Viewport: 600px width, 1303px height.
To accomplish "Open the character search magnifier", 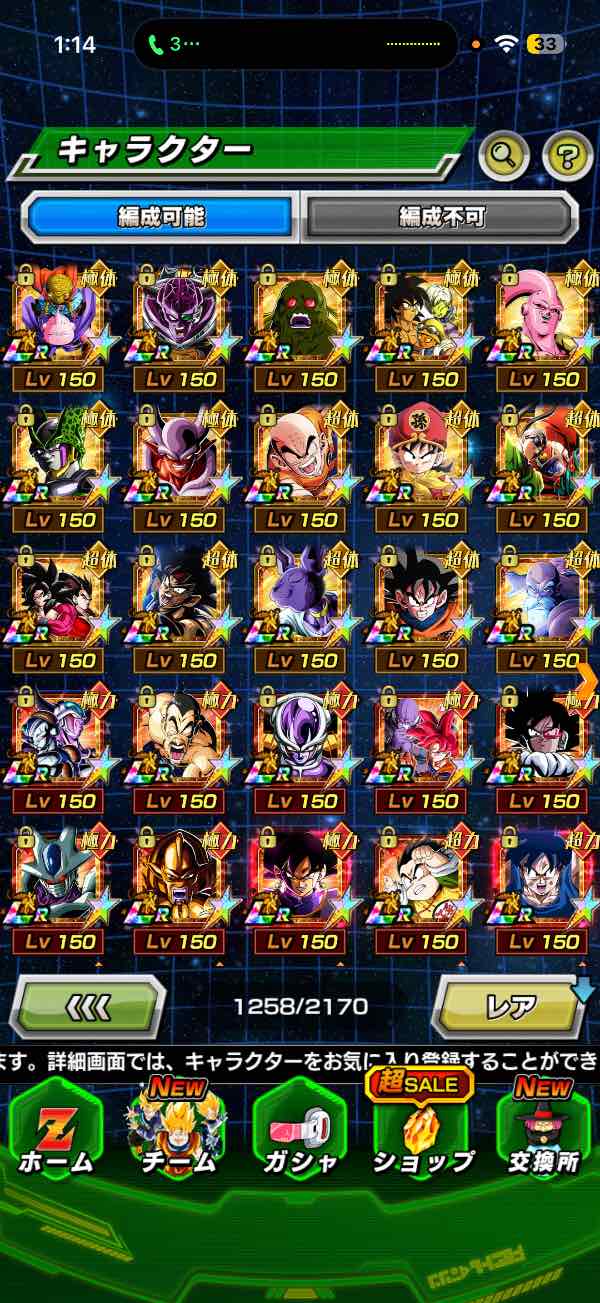I will [x=505, y=154].
